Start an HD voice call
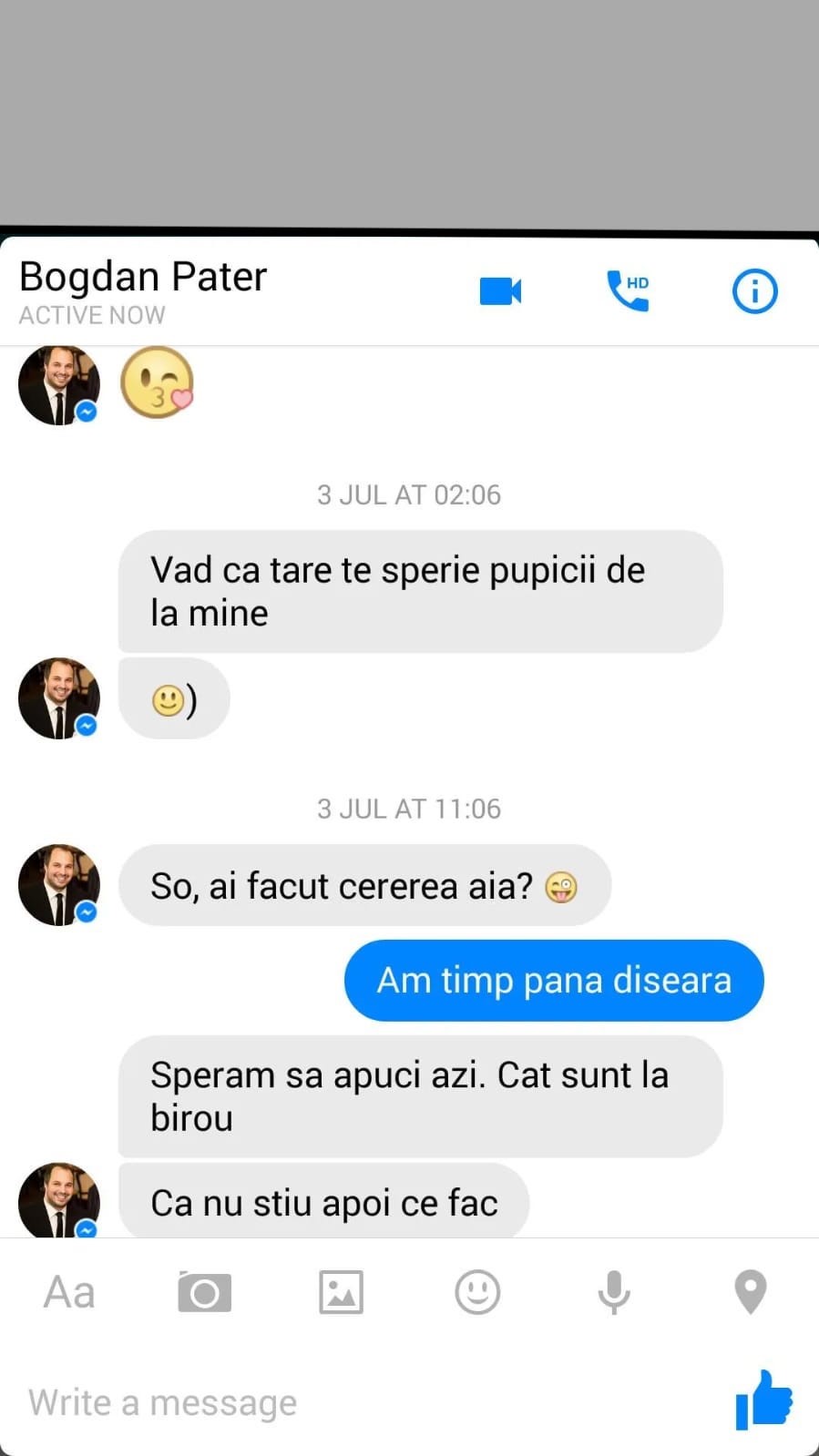Screen dimensions: 819x1456 (x=628, y=291)
